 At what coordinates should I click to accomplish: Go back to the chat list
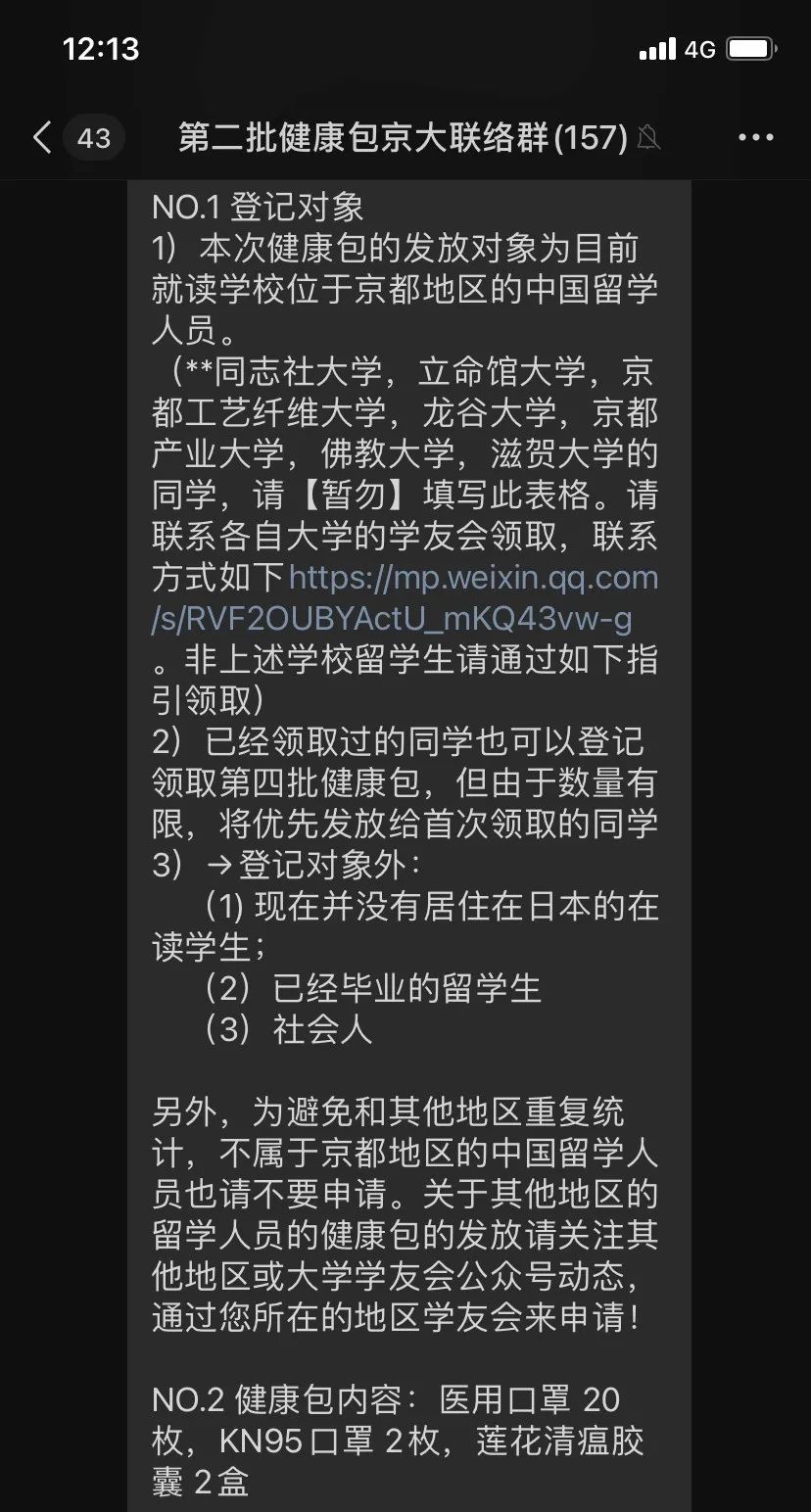click(43, 138)
